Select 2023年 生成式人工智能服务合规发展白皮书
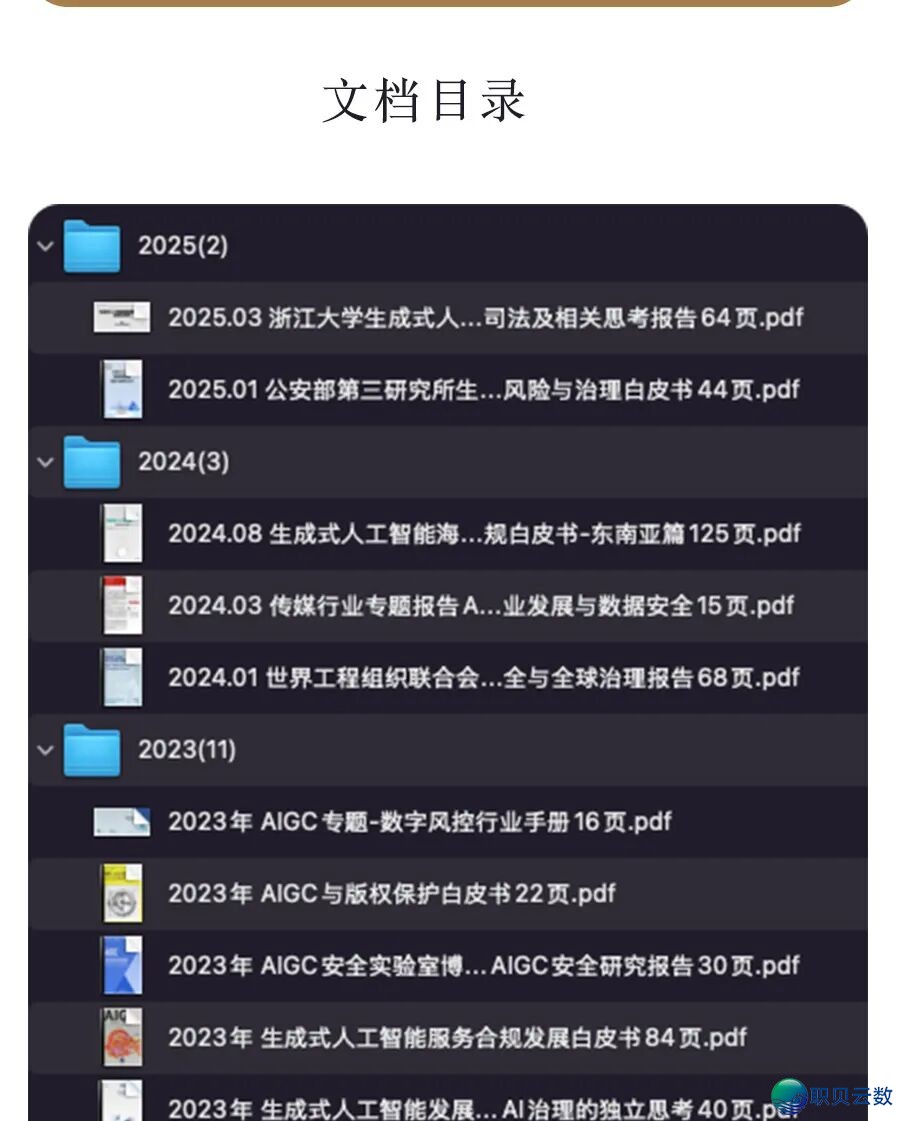900x1121 pixels. 458,1037
